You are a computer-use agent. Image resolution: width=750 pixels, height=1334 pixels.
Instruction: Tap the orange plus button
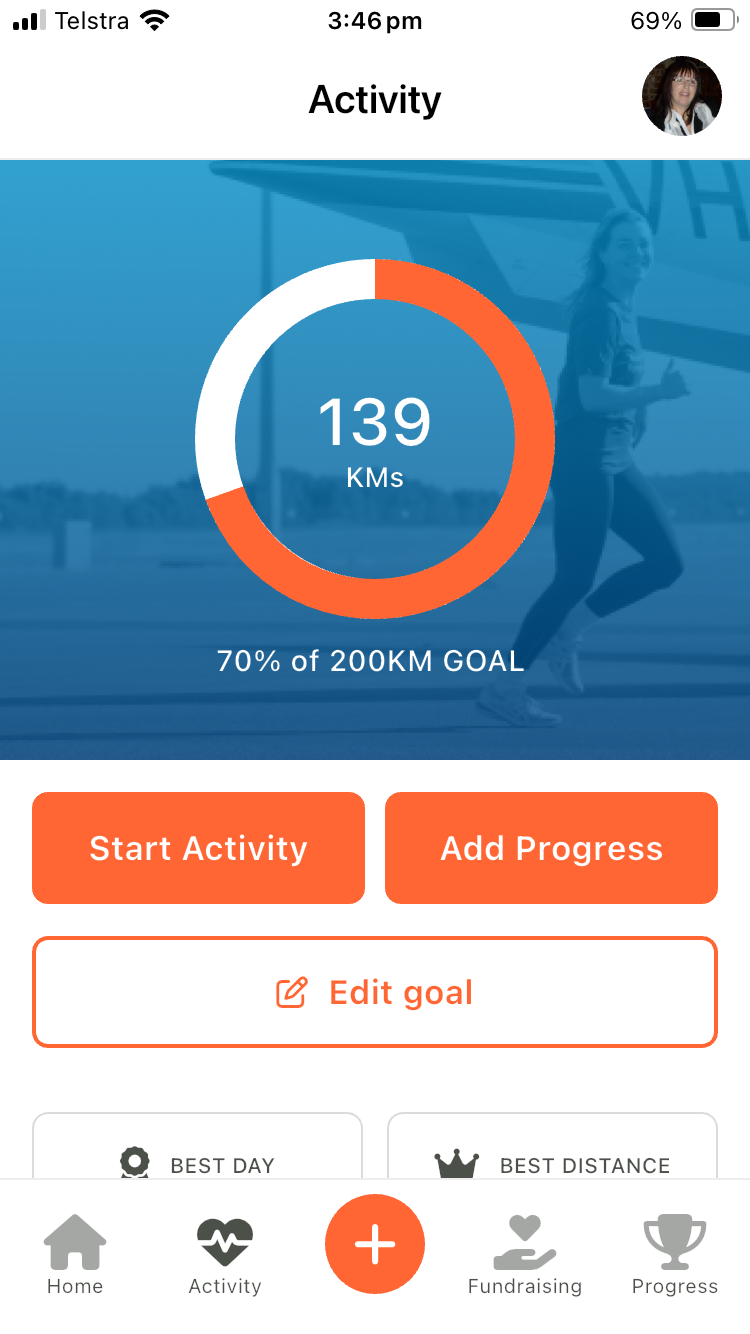(375, 1244)
